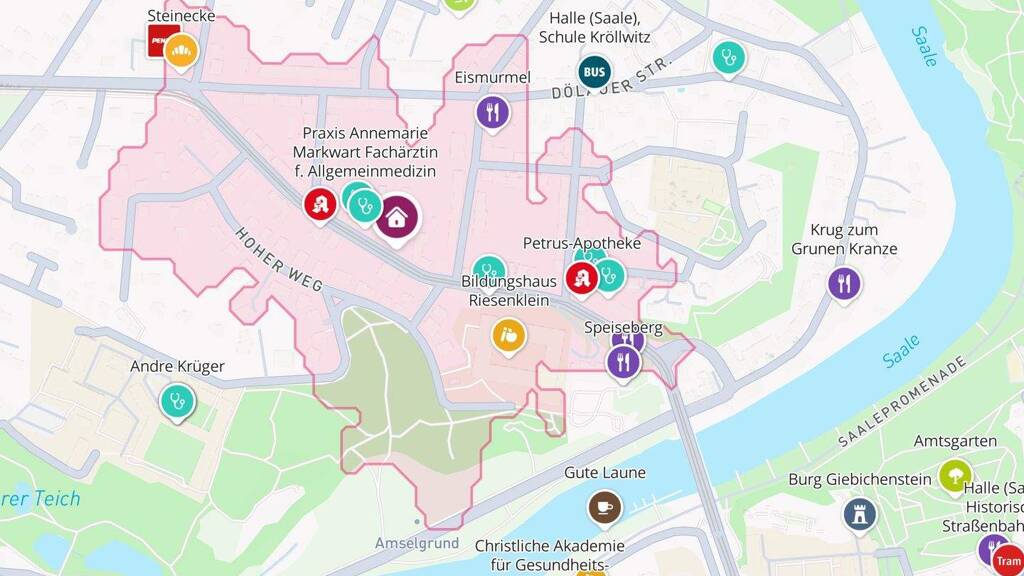Image resolution: width=1024 pixels, height=576 pixels.
Task: Tap the red Tram stop marker
Action: 1007,561
